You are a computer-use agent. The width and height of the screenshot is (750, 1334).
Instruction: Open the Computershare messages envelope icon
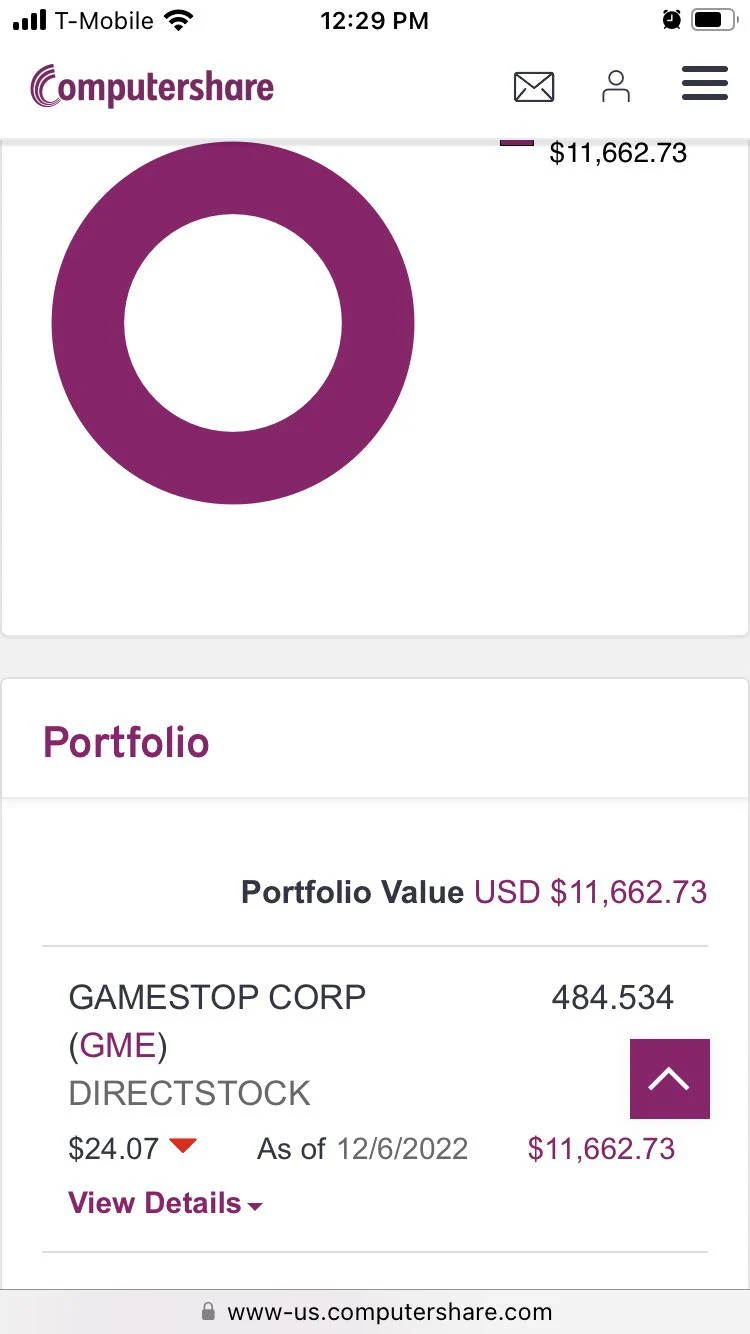(x=533, y=87)
